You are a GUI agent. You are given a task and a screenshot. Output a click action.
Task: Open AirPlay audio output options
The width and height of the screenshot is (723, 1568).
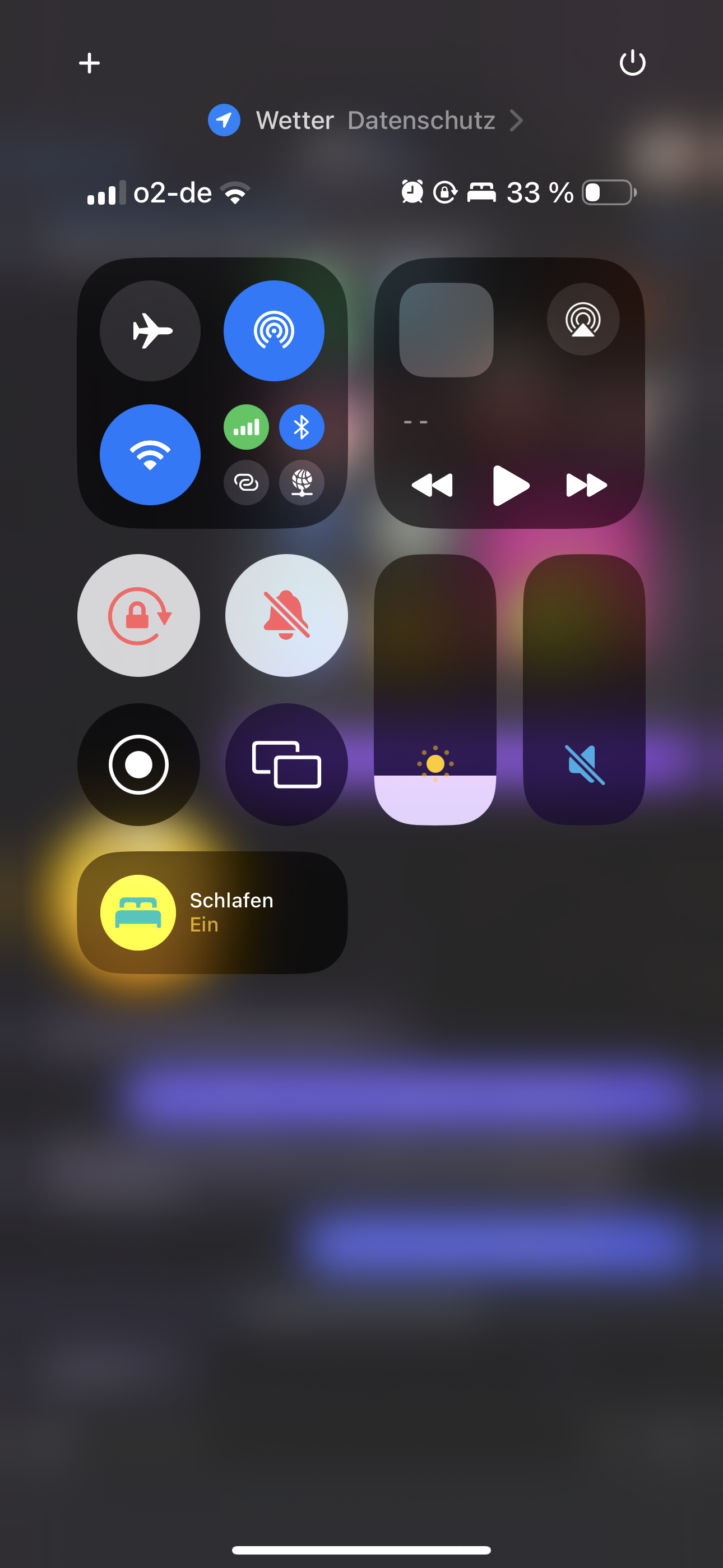coord(583,320)
